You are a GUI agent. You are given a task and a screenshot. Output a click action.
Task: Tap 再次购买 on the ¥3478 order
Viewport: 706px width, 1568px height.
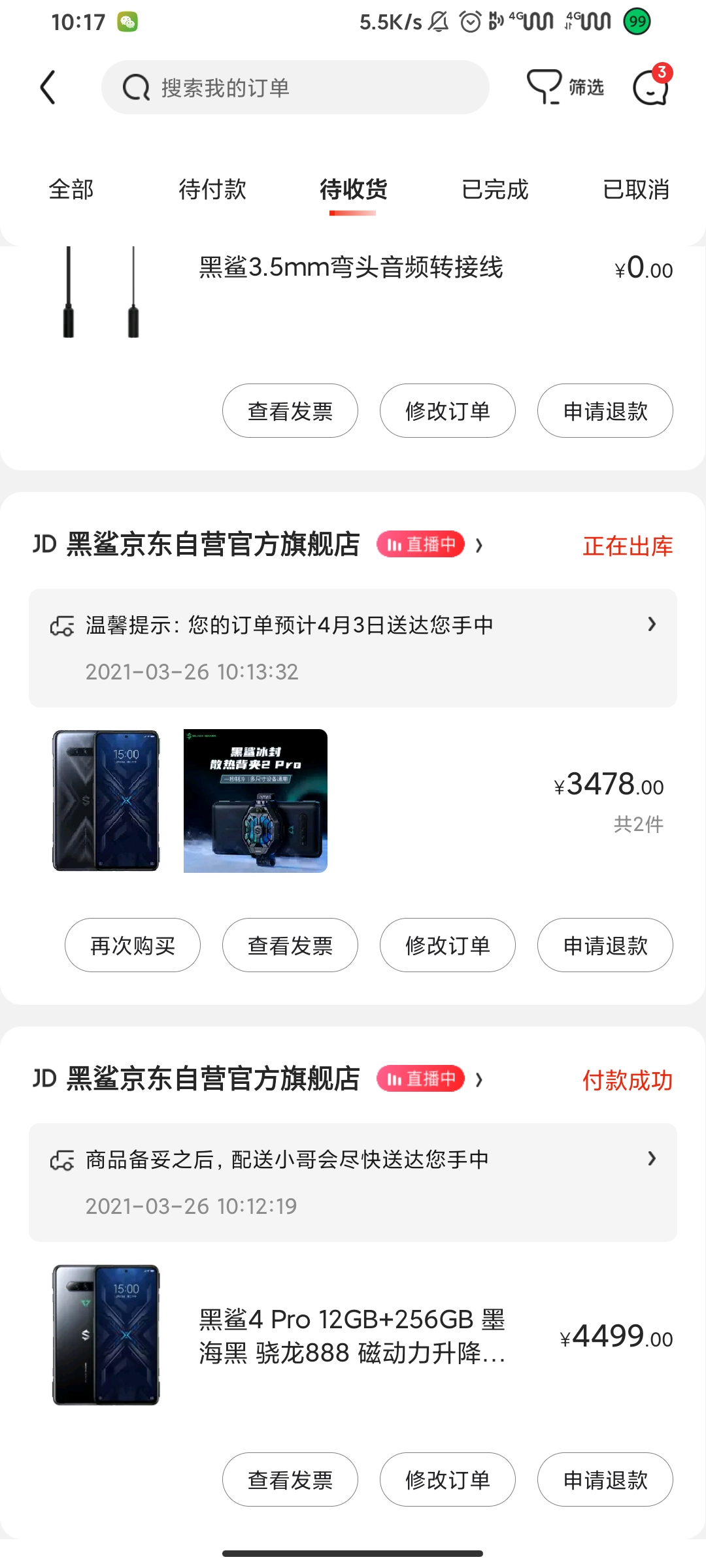click(133, 945)
